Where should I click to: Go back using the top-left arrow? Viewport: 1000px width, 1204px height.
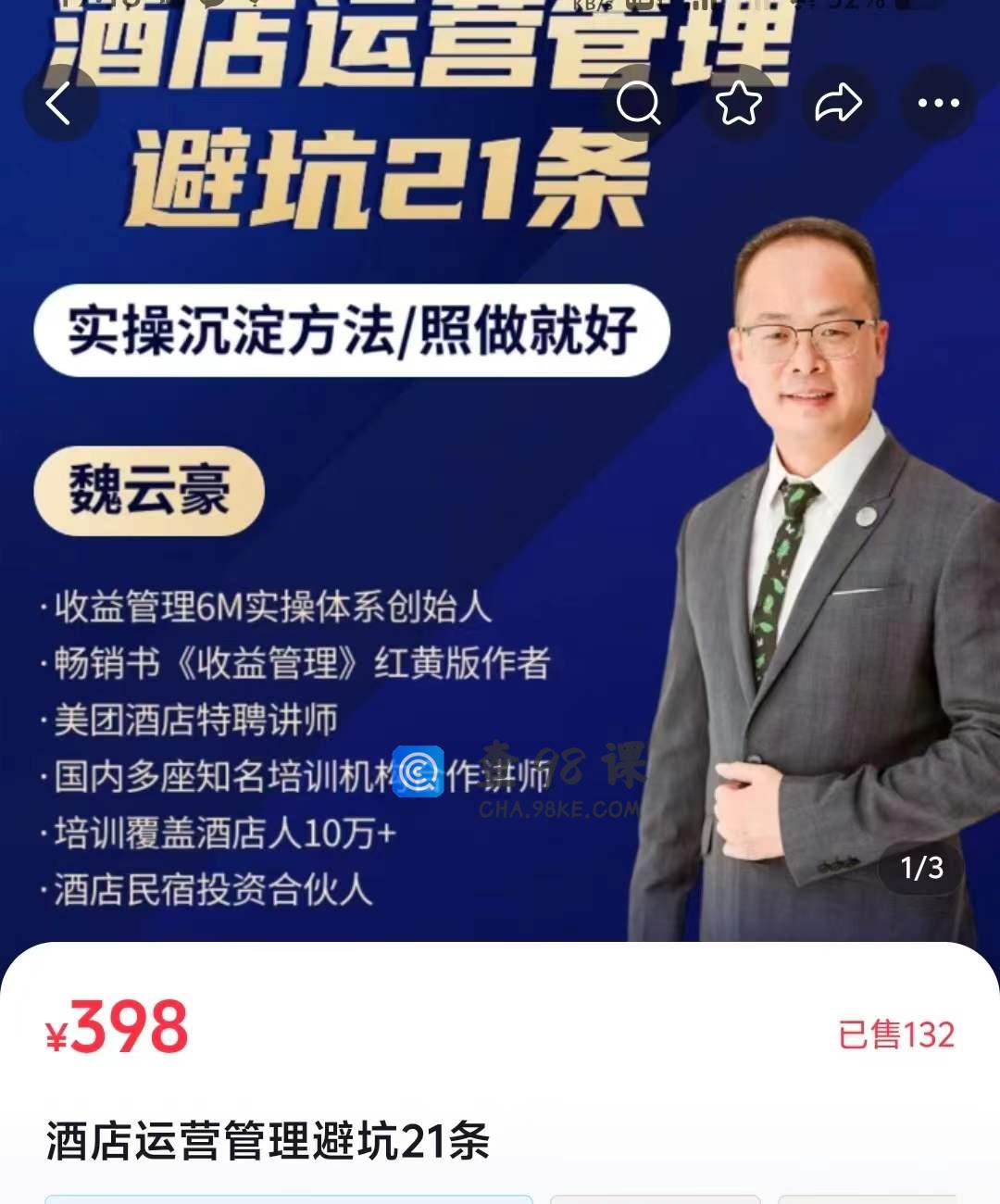59,103
